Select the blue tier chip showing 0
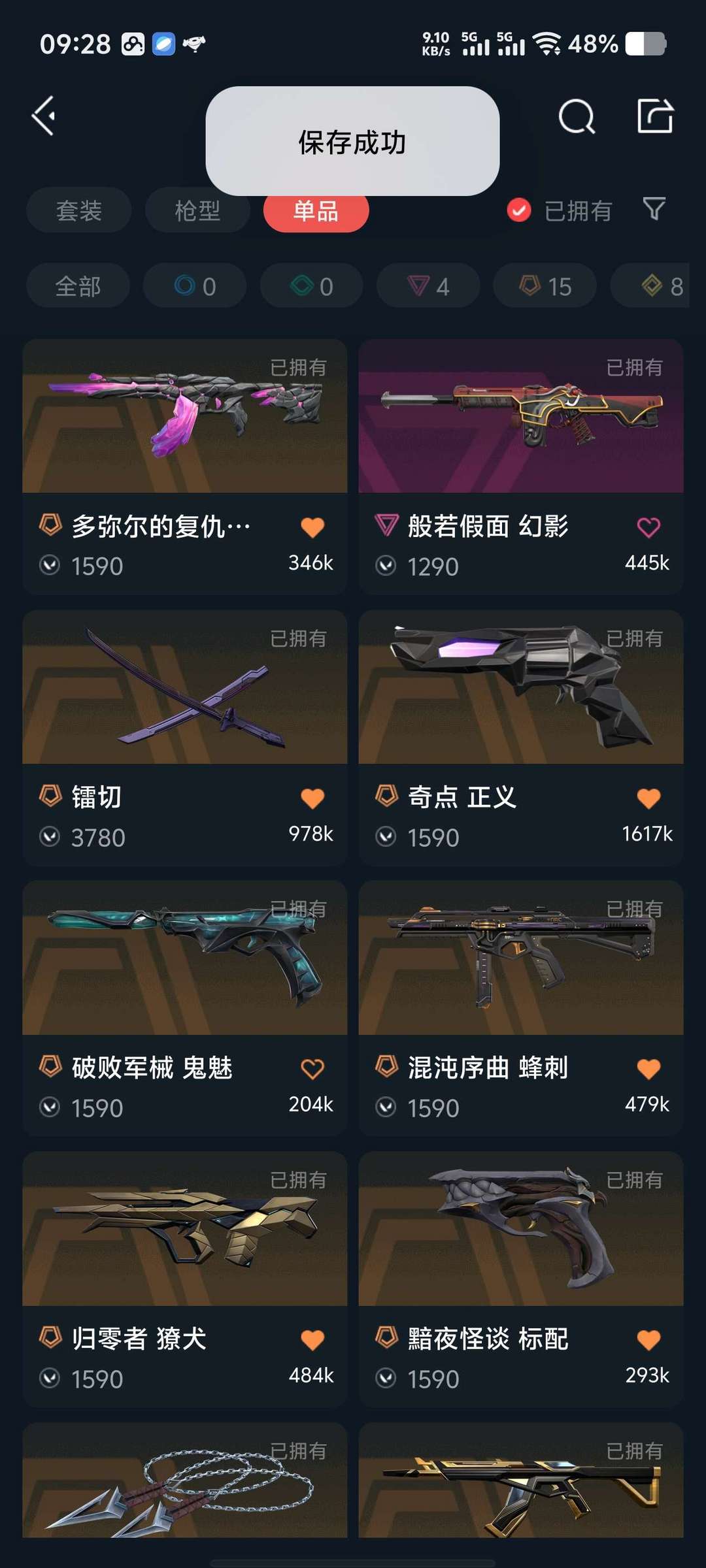This screenshot has height=1568, width=706. (195, 286)
